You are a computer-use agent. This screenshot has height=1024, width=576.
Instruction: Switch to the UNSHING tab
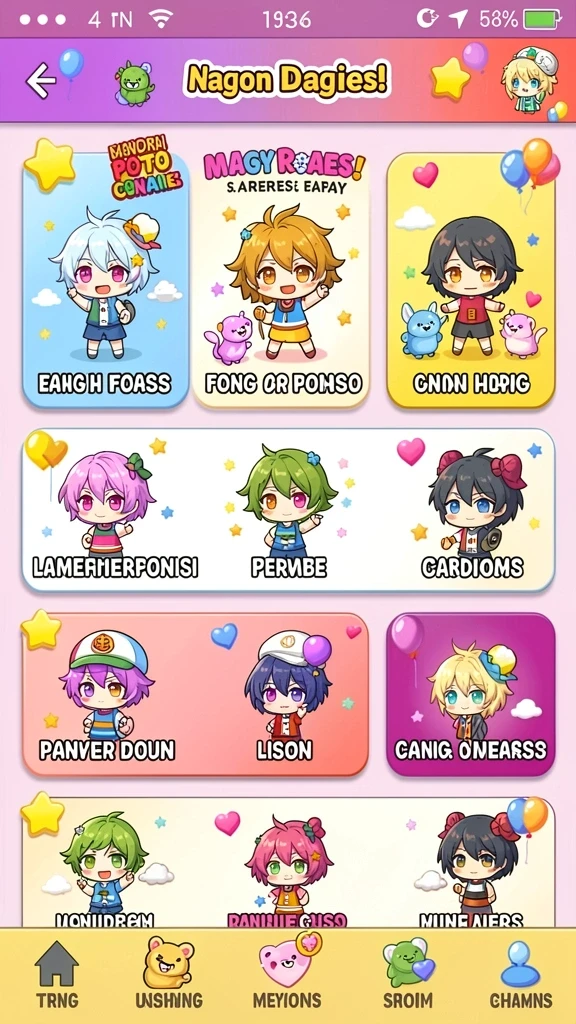168,976
